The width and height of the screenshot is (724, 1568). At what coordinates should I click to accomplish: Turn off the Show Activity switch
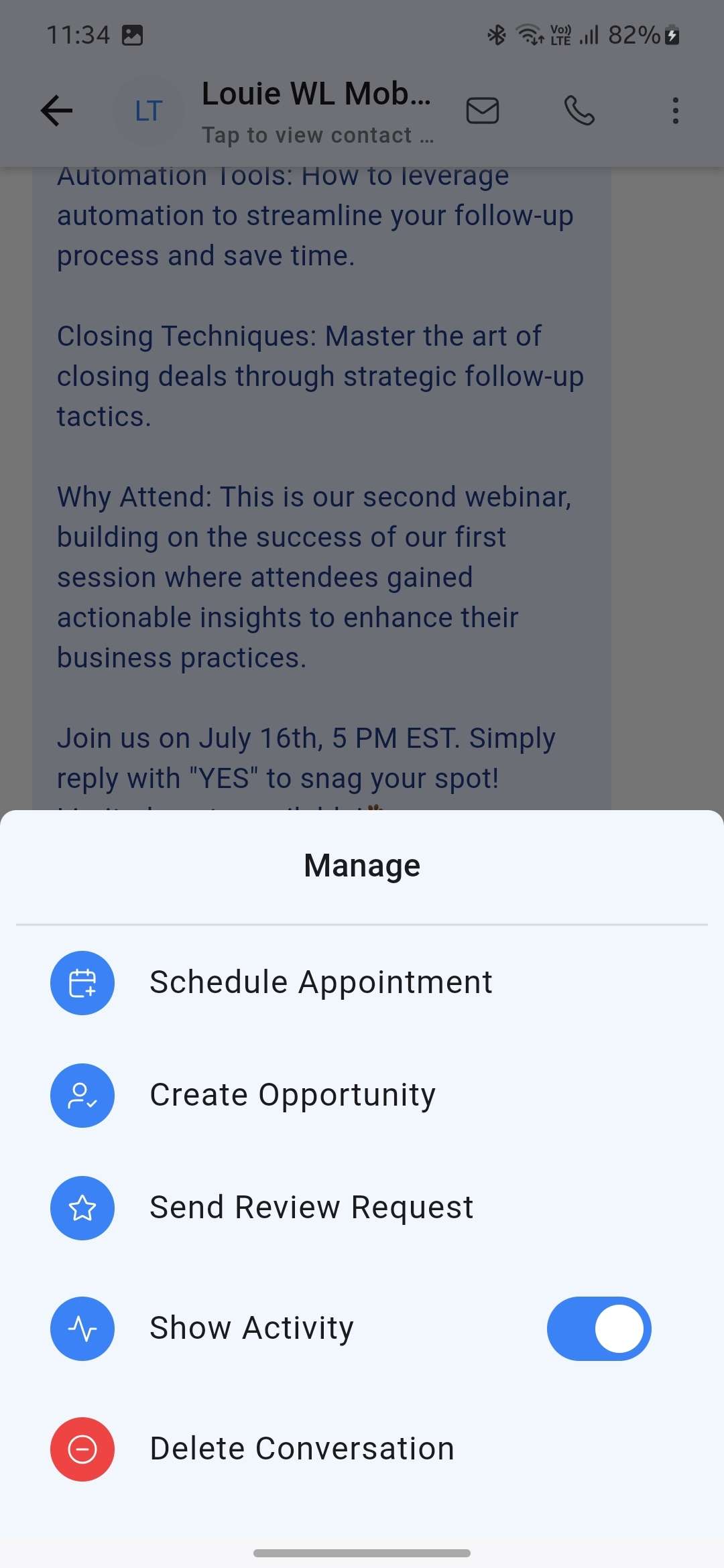pyautogui.click(x=599, y=1329)
